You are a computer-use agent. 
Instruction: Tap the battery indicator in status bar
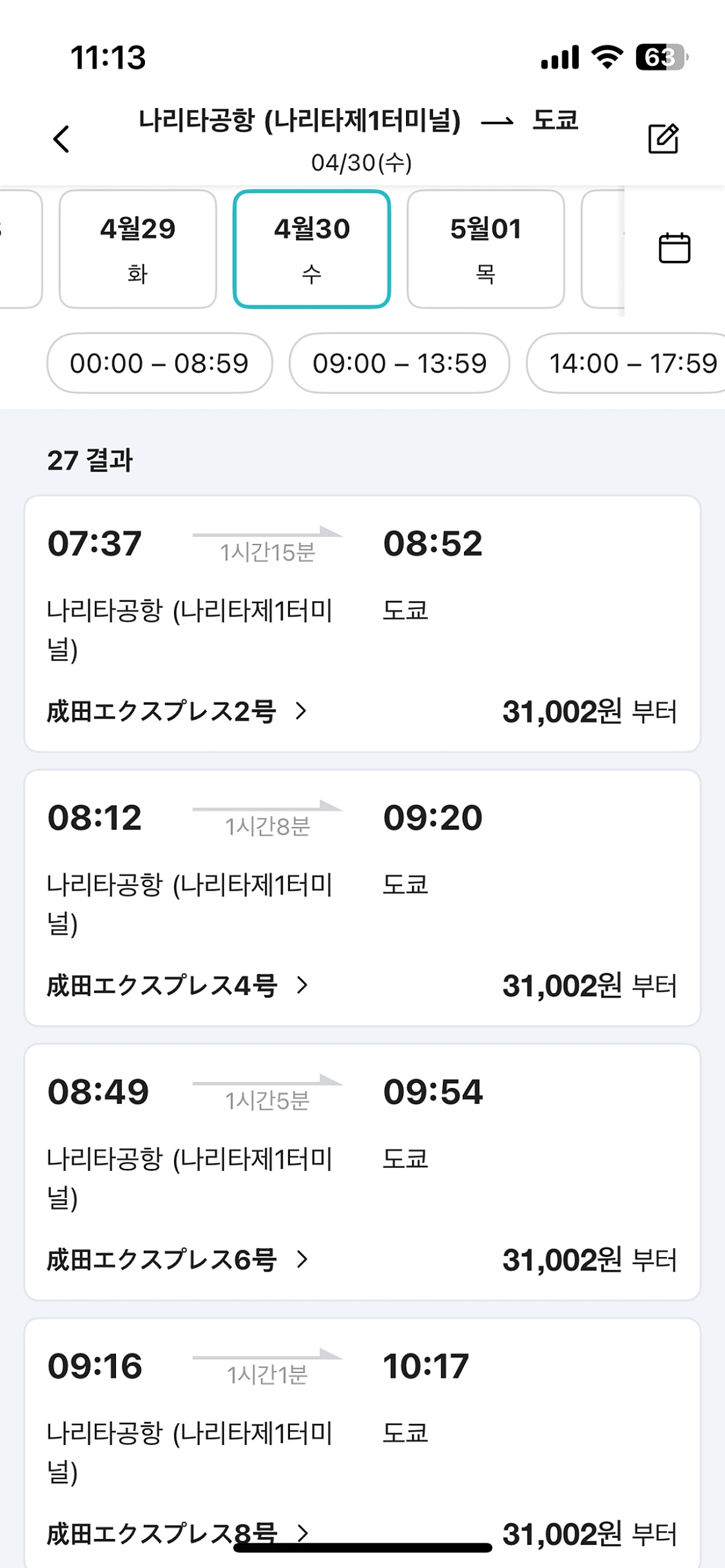(660, 56)
